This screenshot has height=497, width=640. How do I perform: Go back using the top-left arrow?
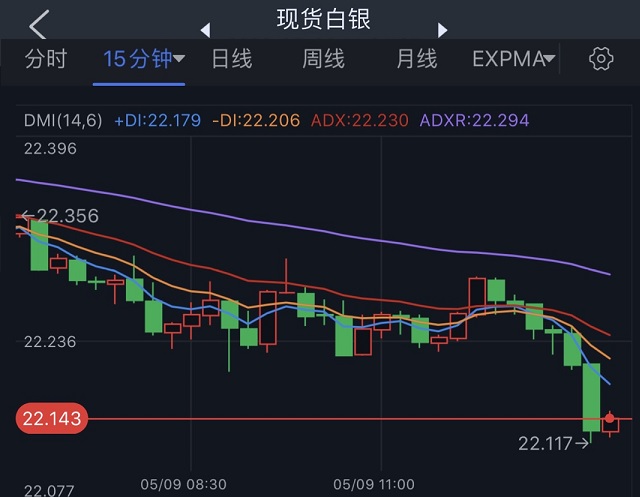[39, 22]
